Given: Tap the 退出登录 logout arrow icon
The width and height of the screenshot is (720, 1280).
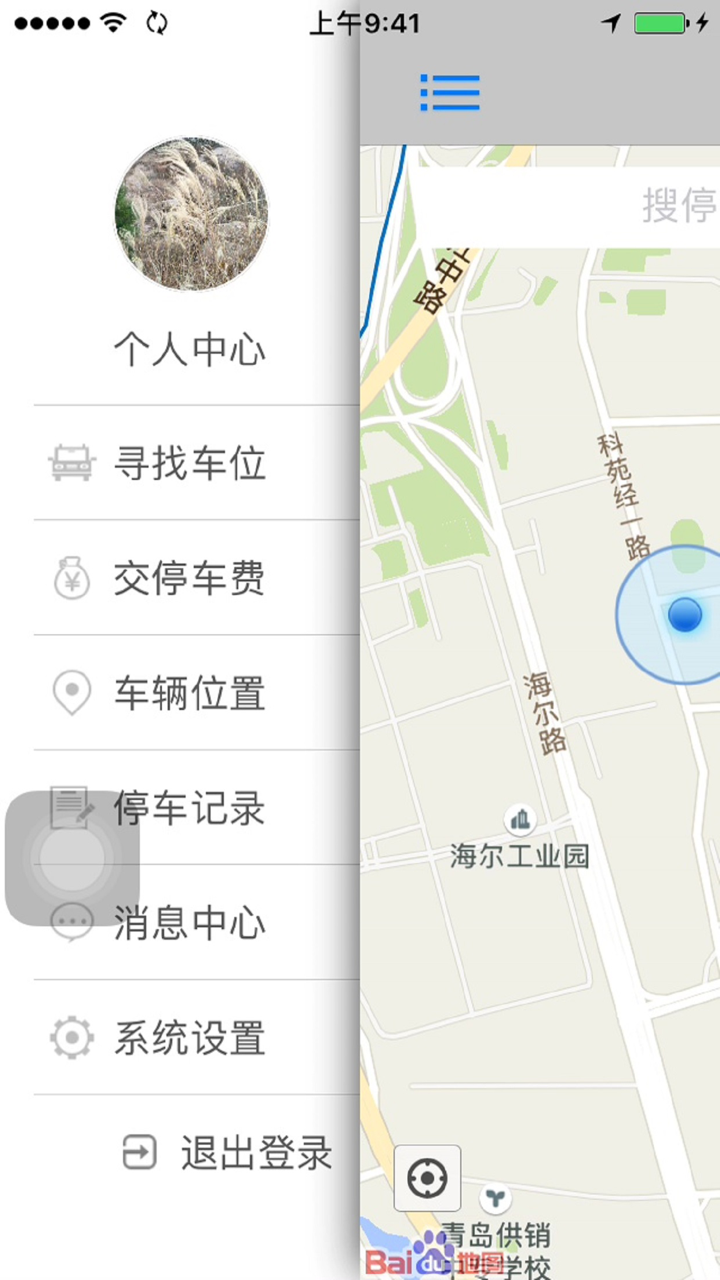Looking at the screenshot, I should (139, 1153).
